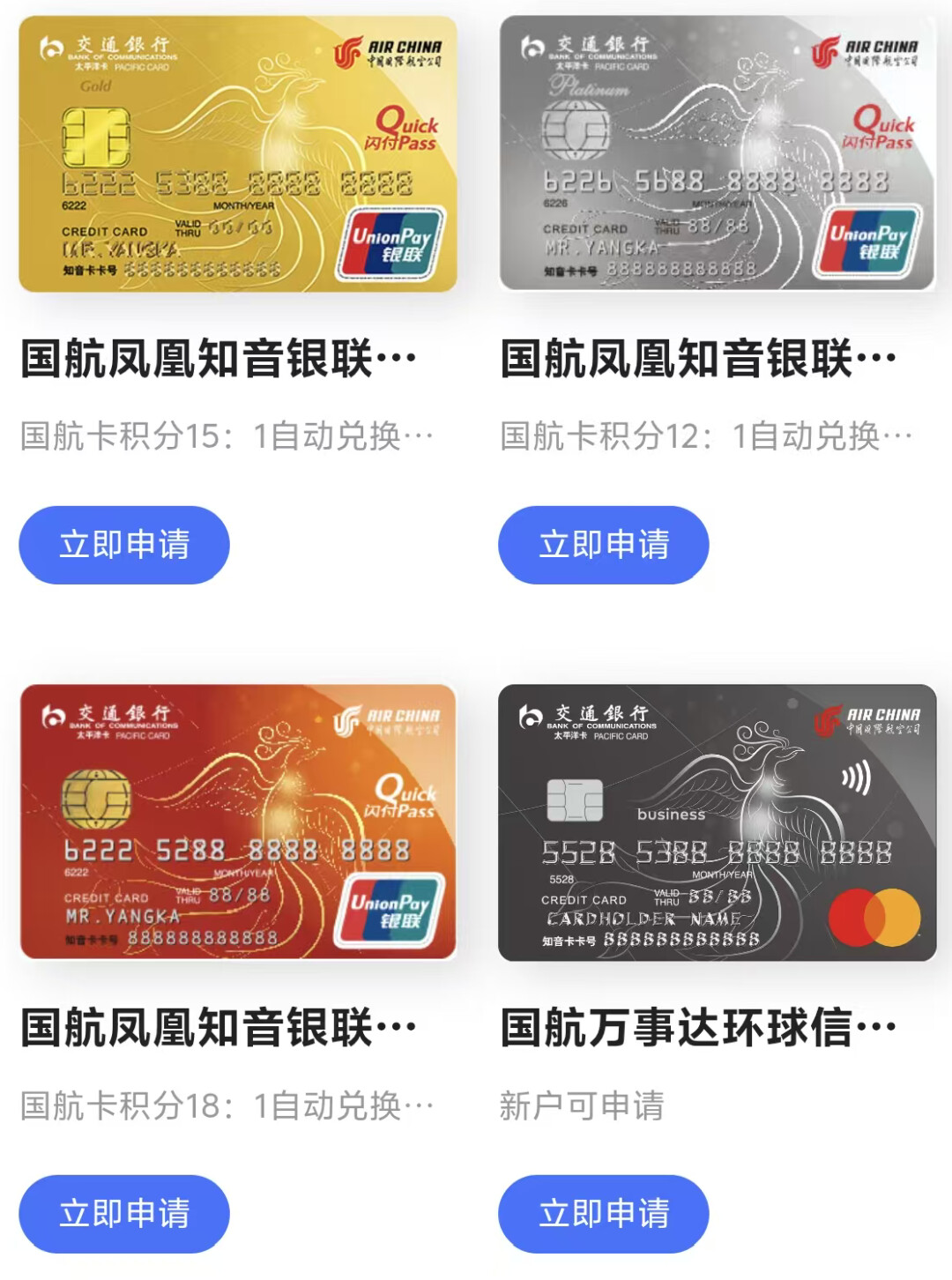Open the red Air China card image
Viewport: 952px width, 1280px height.
tap(238, 822)
